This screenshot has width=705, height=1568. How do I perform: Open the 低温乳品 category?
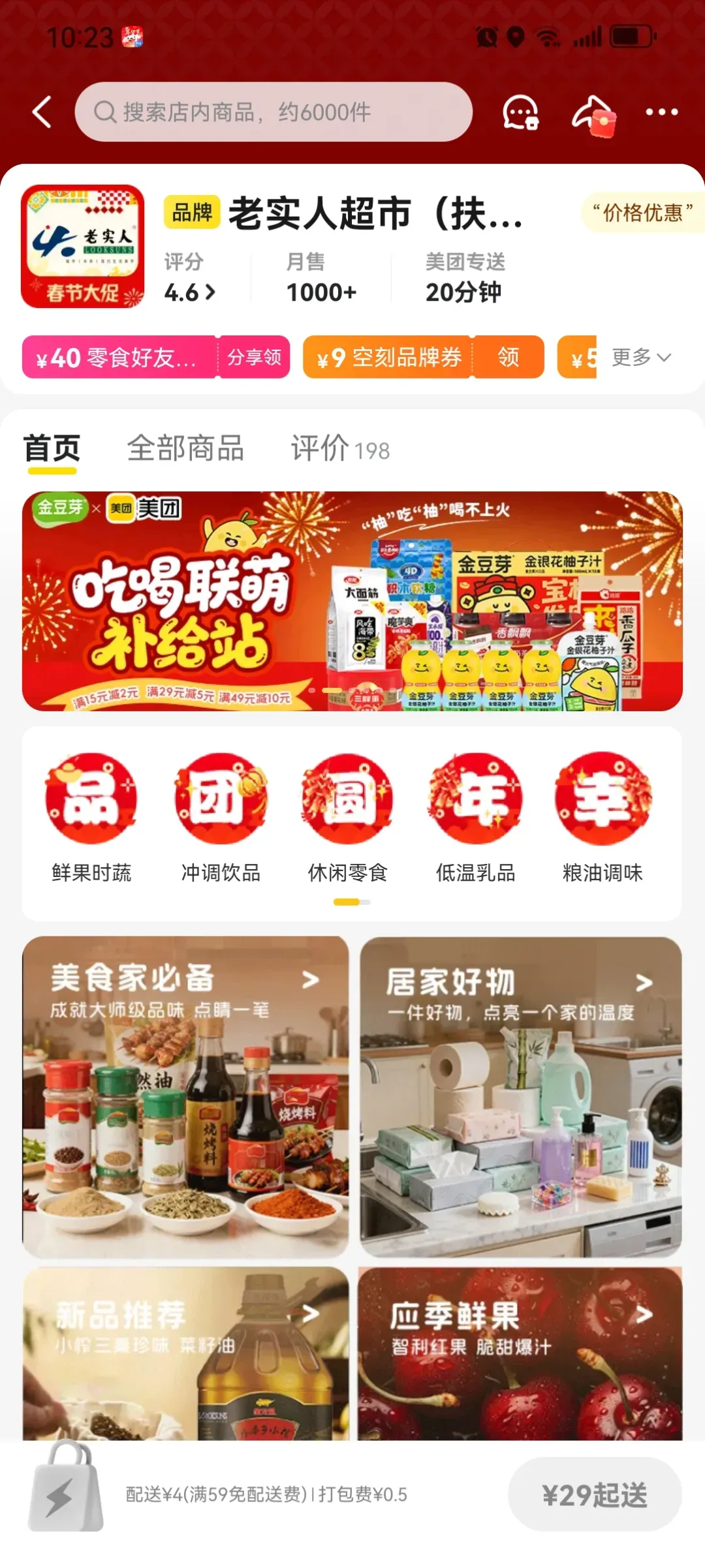tap(475, 816)
